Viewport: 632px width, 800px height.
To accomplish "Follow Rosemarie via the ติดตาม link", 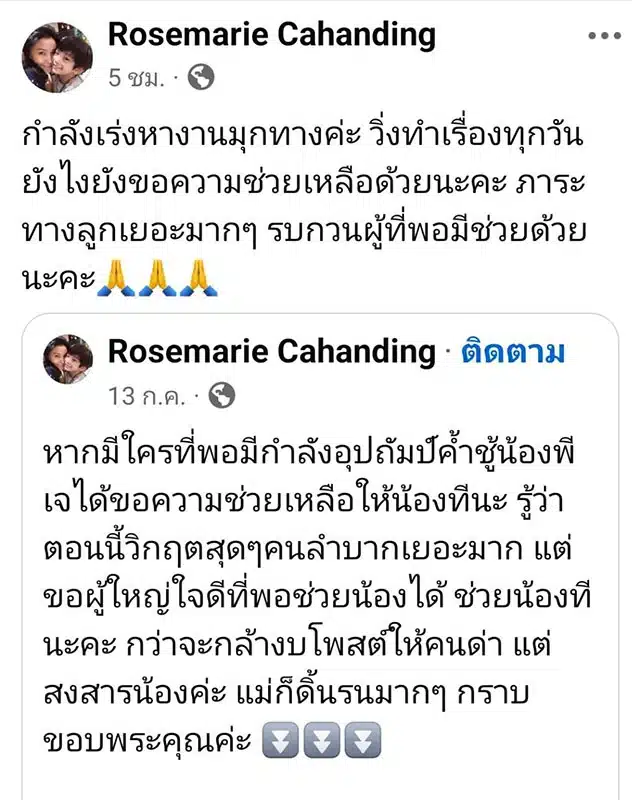I will [513, 352].
